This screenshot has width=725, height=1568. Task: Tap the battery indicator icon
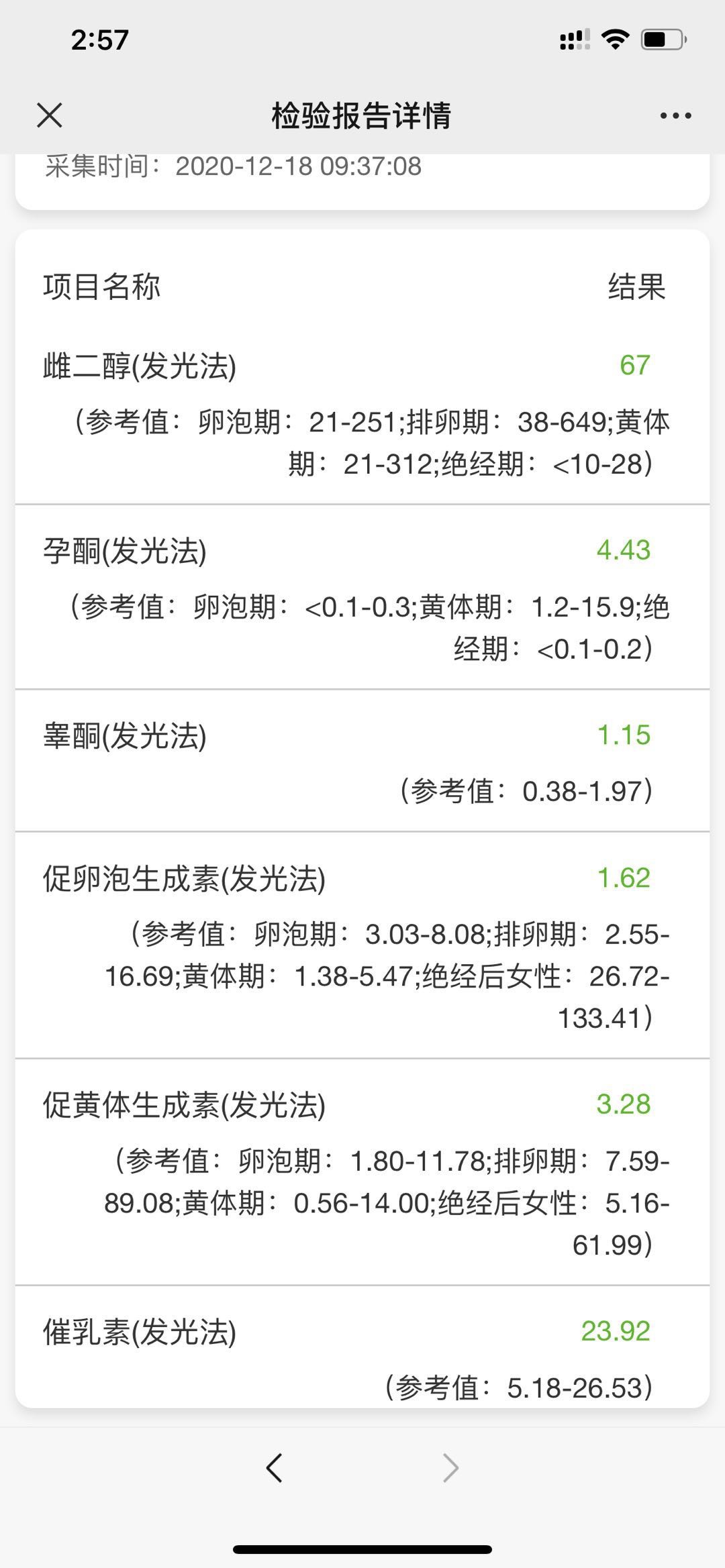[x=661, y=38]
